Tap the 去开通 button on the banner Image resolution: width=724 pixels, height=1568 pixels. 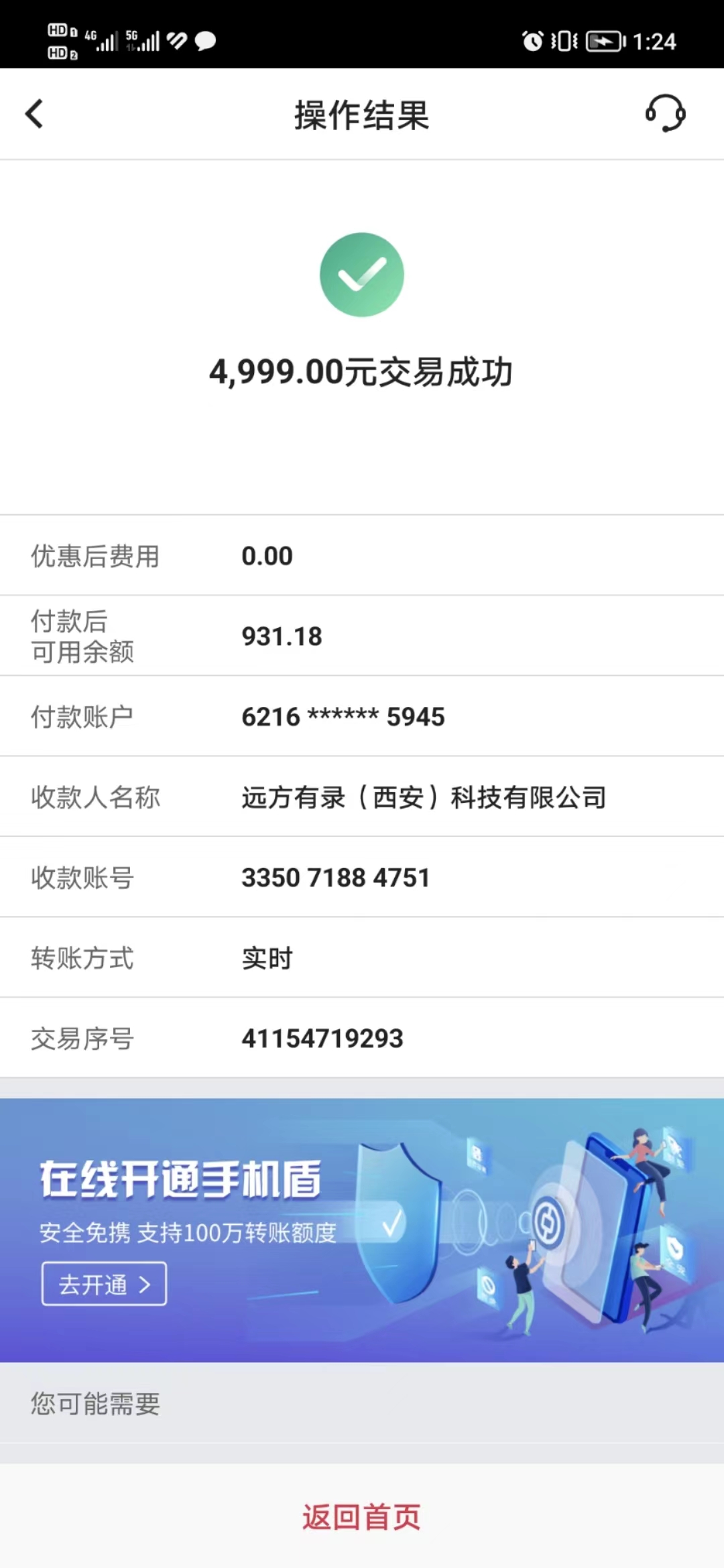(x=105, y=1284)
